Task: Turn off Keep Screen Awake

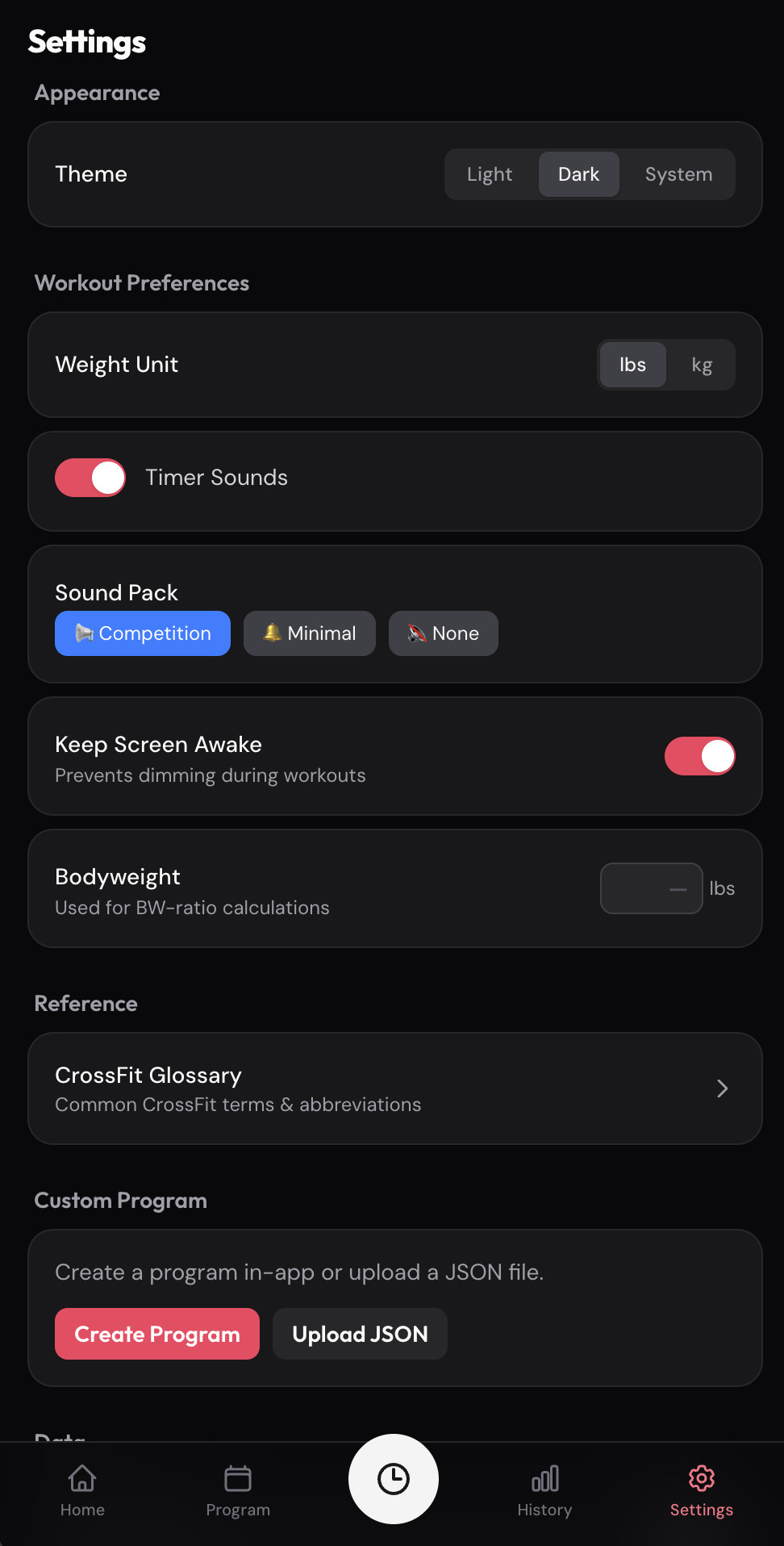Action: pyautogui.click(x=699, y=756)
